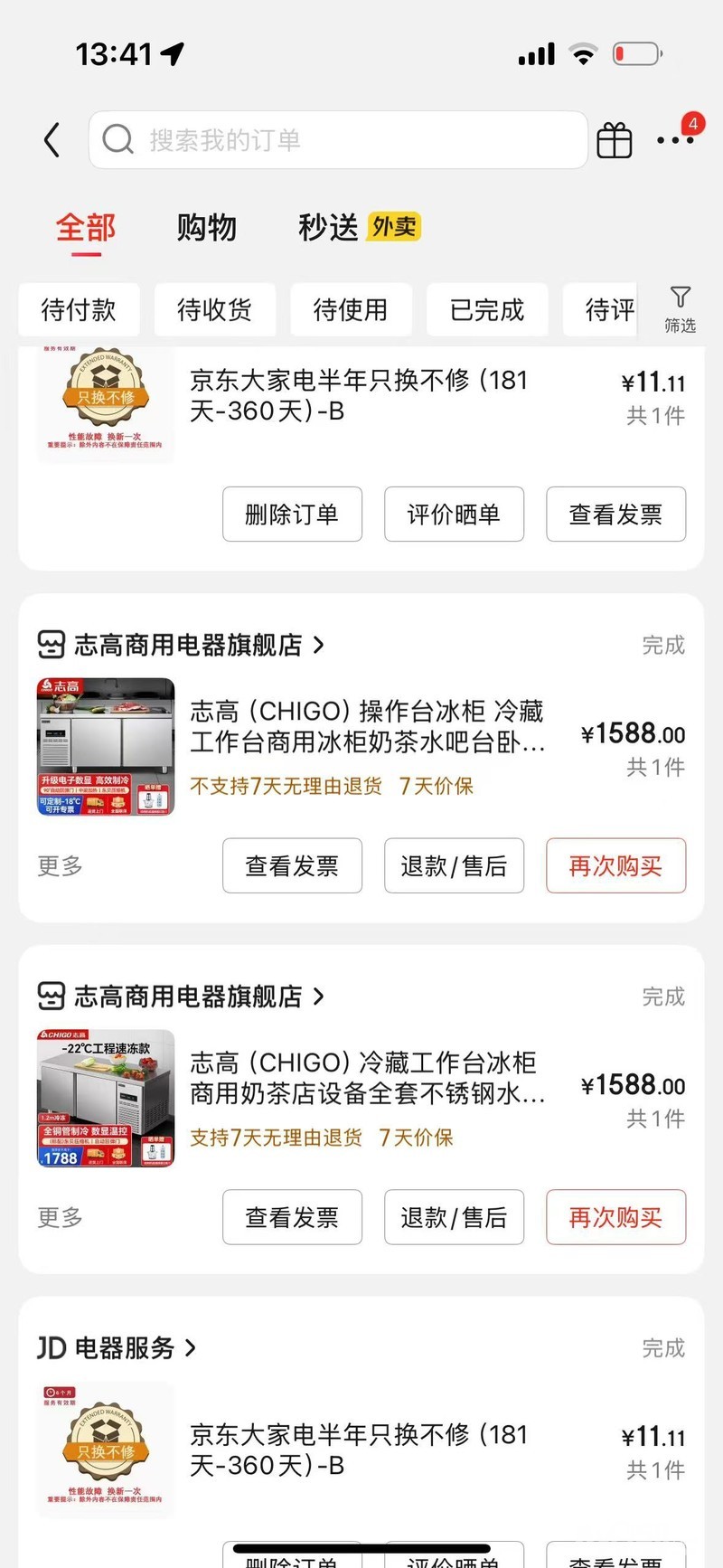Tap the 搜索我的订单 search box
The height and width of the screenshot is (1568, 723).
[338, 140]
